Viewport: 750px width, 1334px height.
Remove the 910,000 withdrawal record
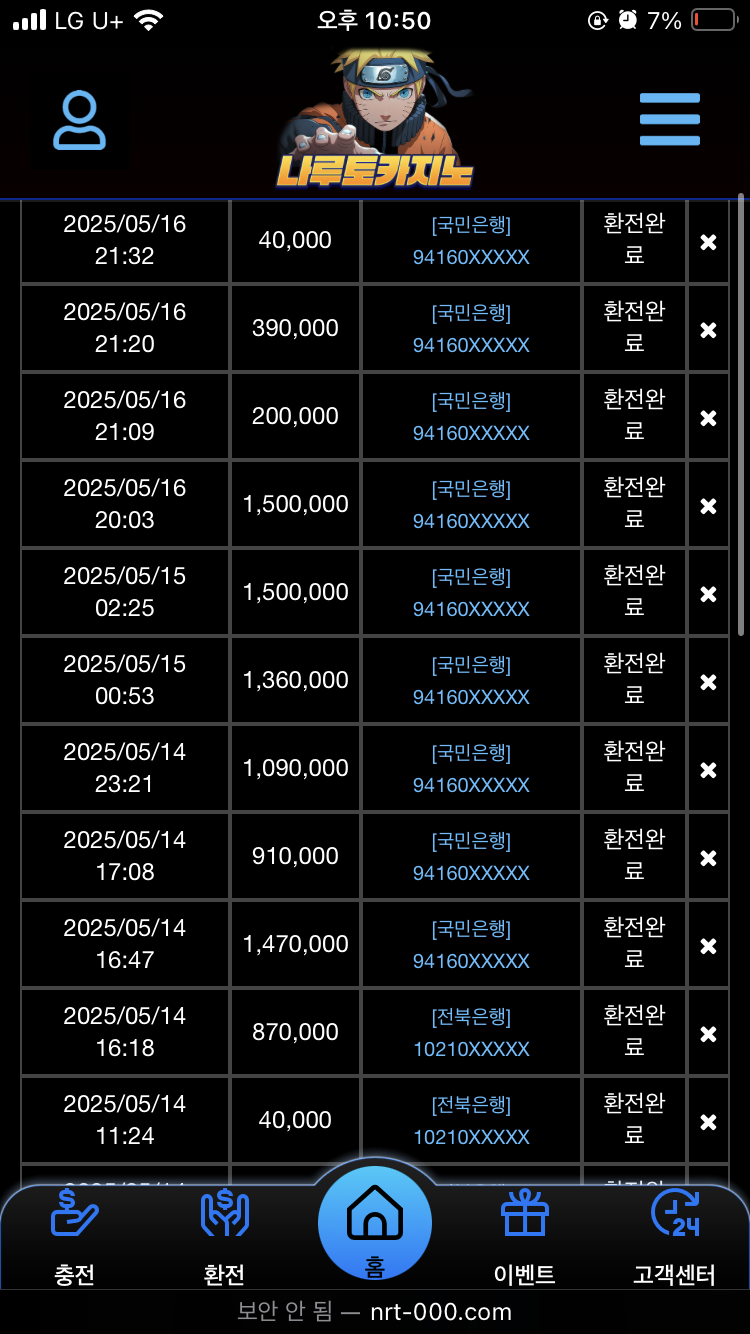coord(708,858)
